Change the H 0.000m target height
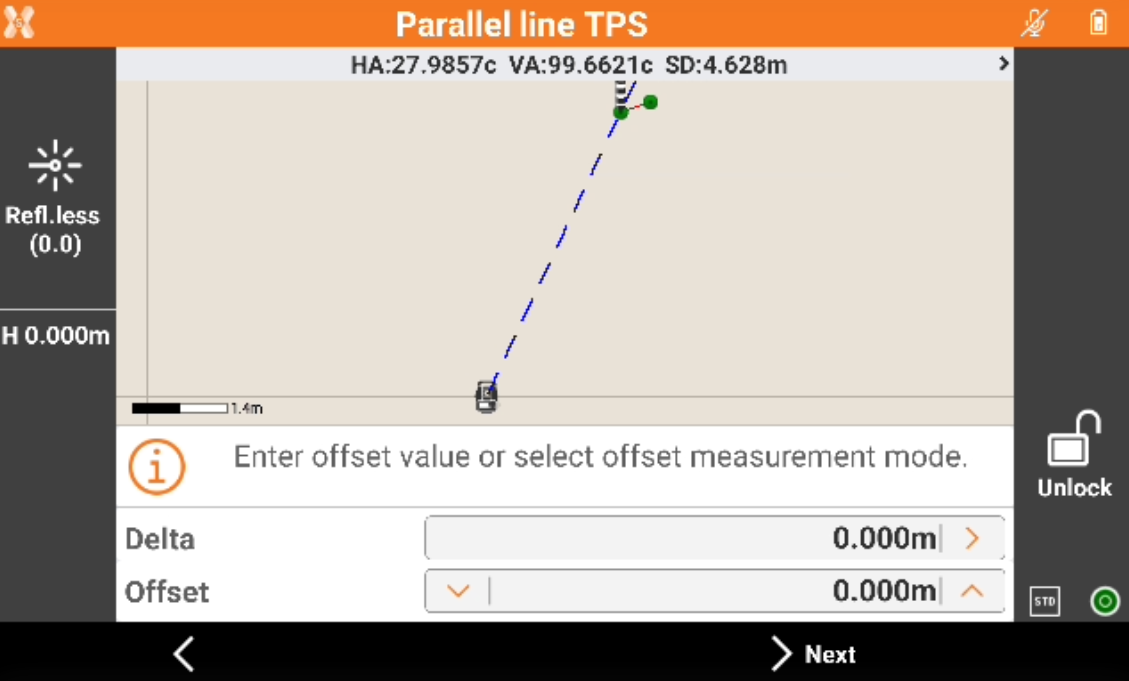The height and width of the screenshot is (681, 1129). tap(56, 336)
